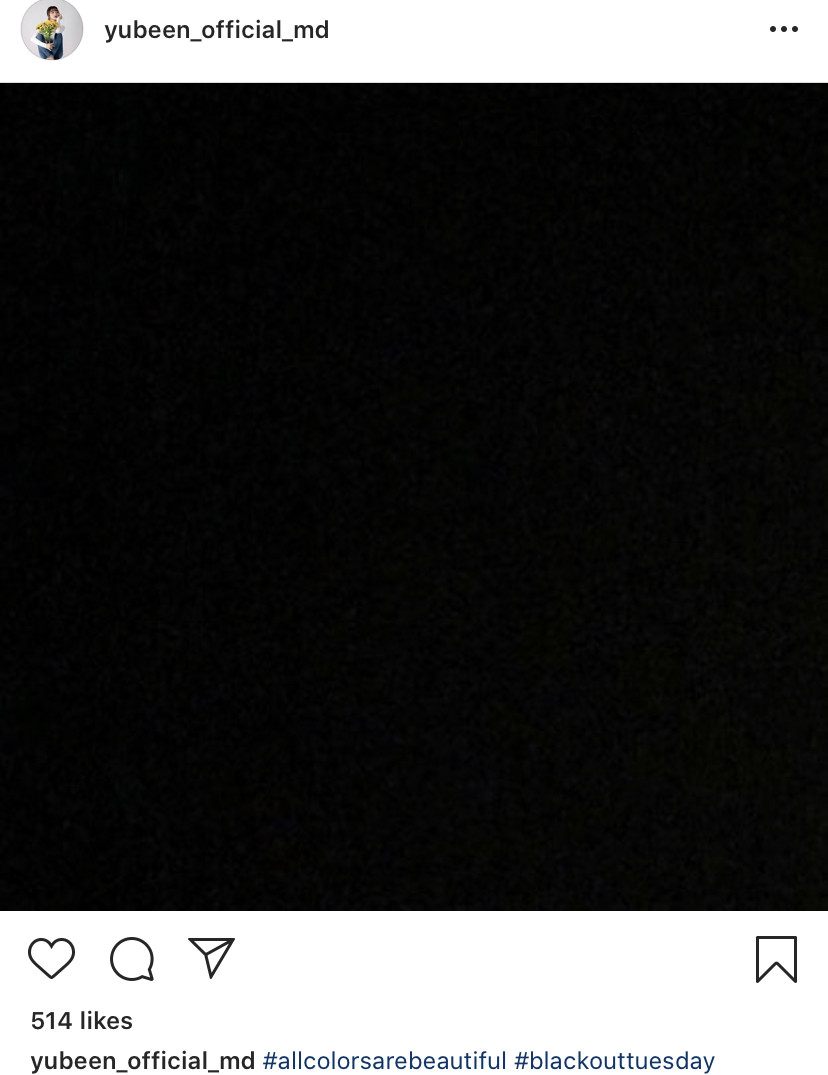Viewport: 828px width, 1075px height.
Task: View the 514 likes list
Action: pyautogui.click(x=82, y=1021)
